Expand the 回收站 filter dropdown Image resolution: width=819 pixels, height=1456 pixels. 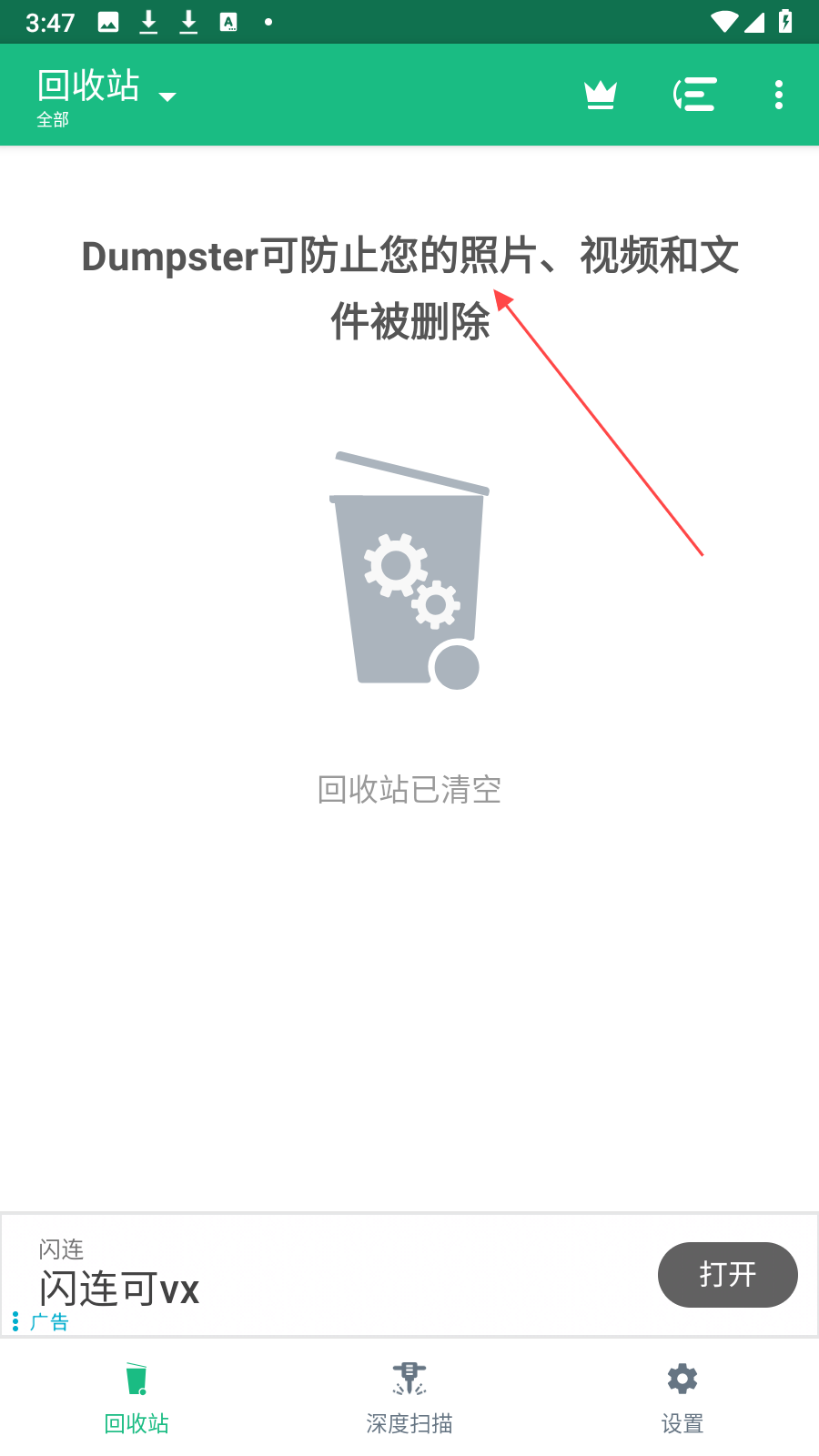pyautogui.click(x=167, y=96)
